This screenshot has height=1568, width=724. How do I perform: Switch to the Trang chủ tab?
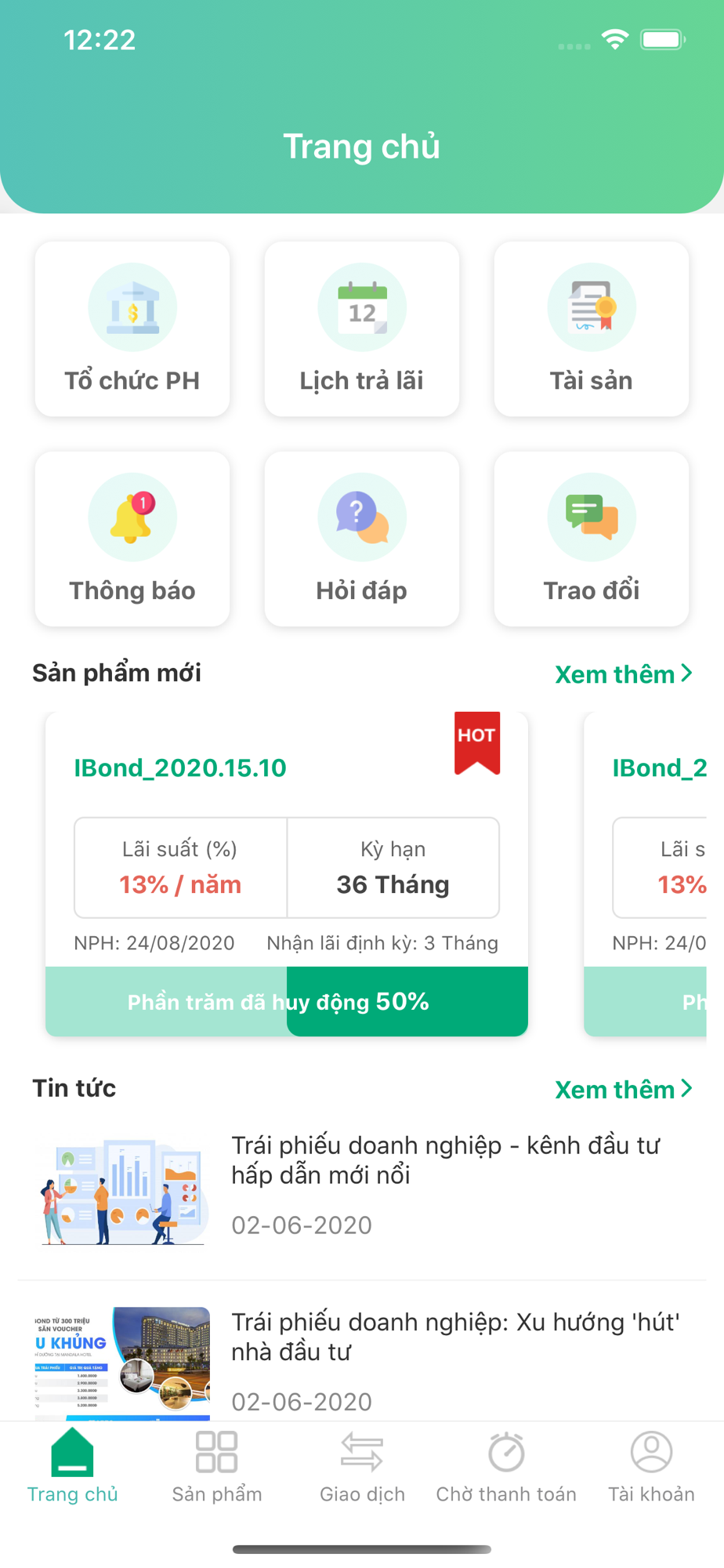(73, 1465)
